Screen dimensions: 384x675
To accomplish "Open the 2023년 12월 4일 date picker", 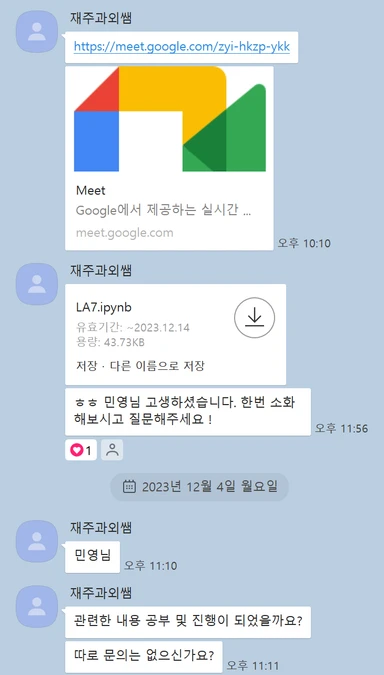I will (x=199, y=487).
